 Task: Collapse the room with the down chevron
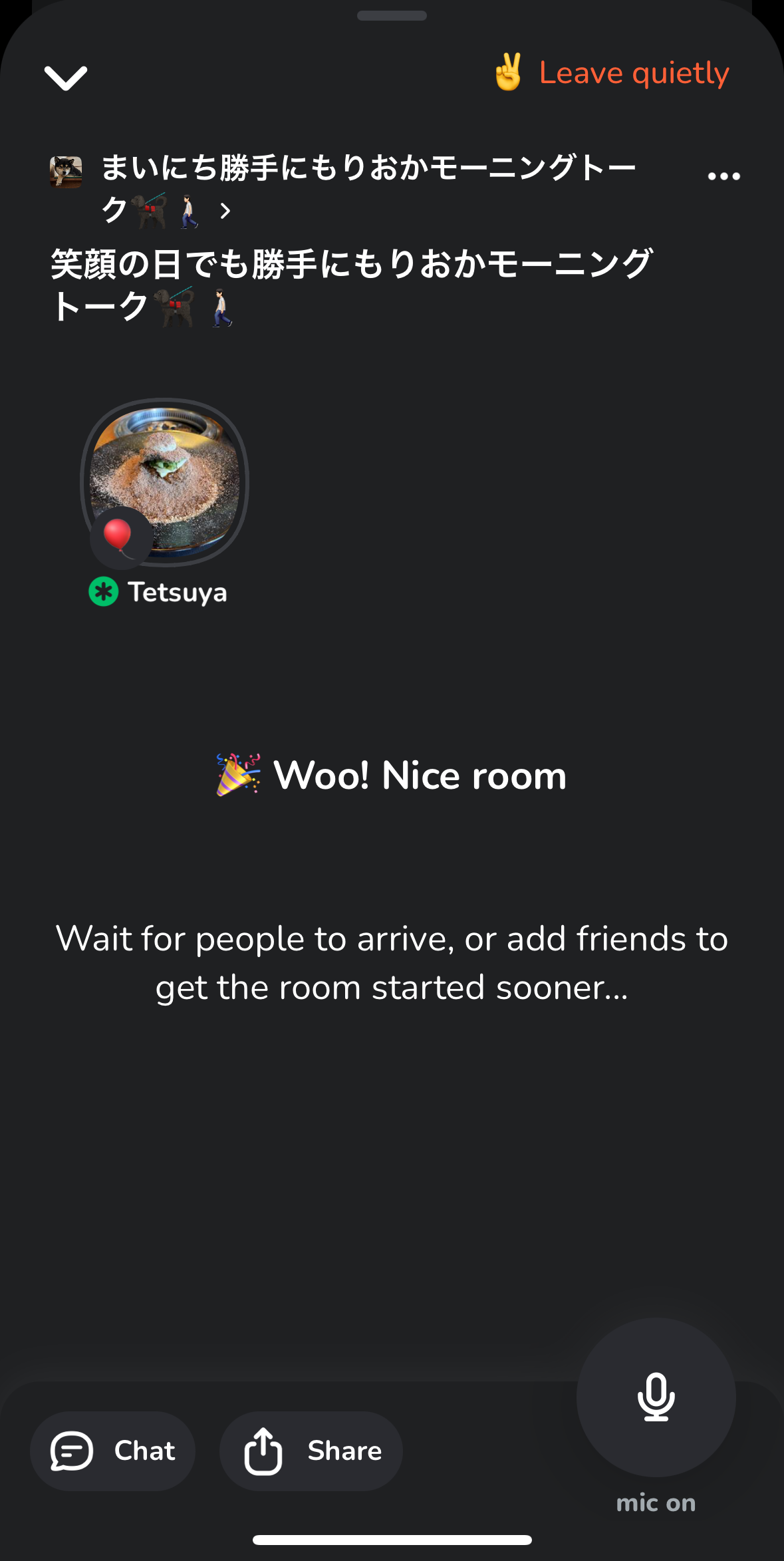[x=65, y=77]
